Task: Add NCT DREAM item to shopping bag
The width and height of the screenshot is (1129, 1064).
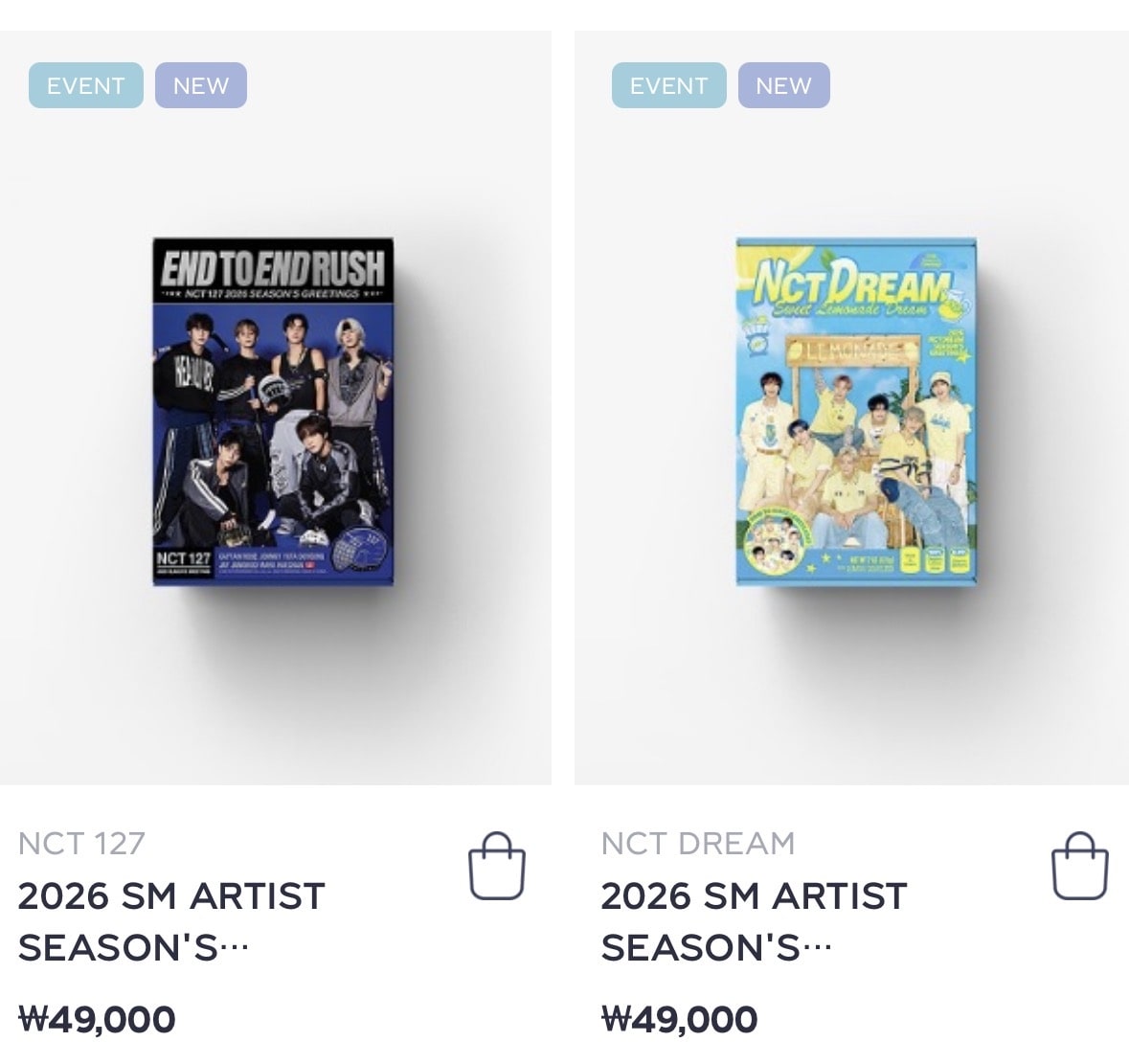Action: 1079,867
